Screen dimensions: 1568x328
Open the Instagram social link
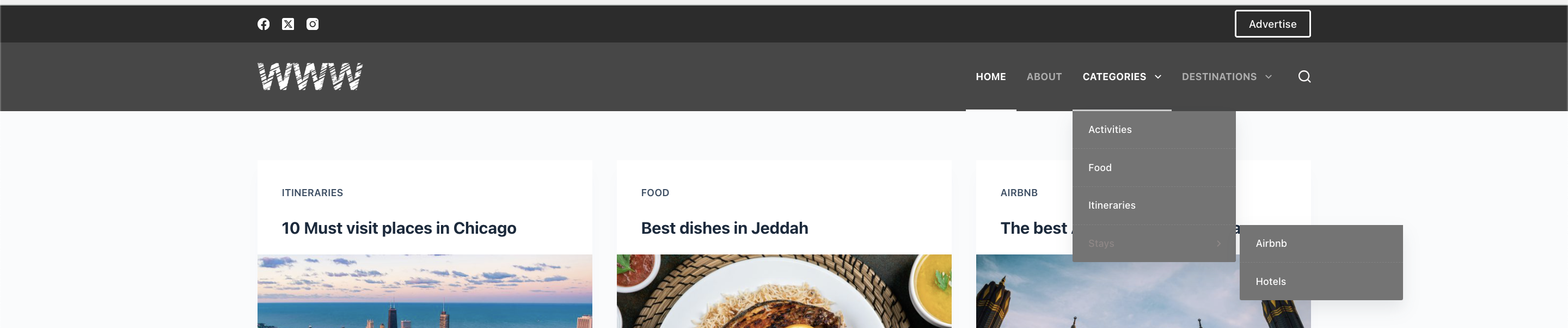pyautogui.click(x=313, y=24)
